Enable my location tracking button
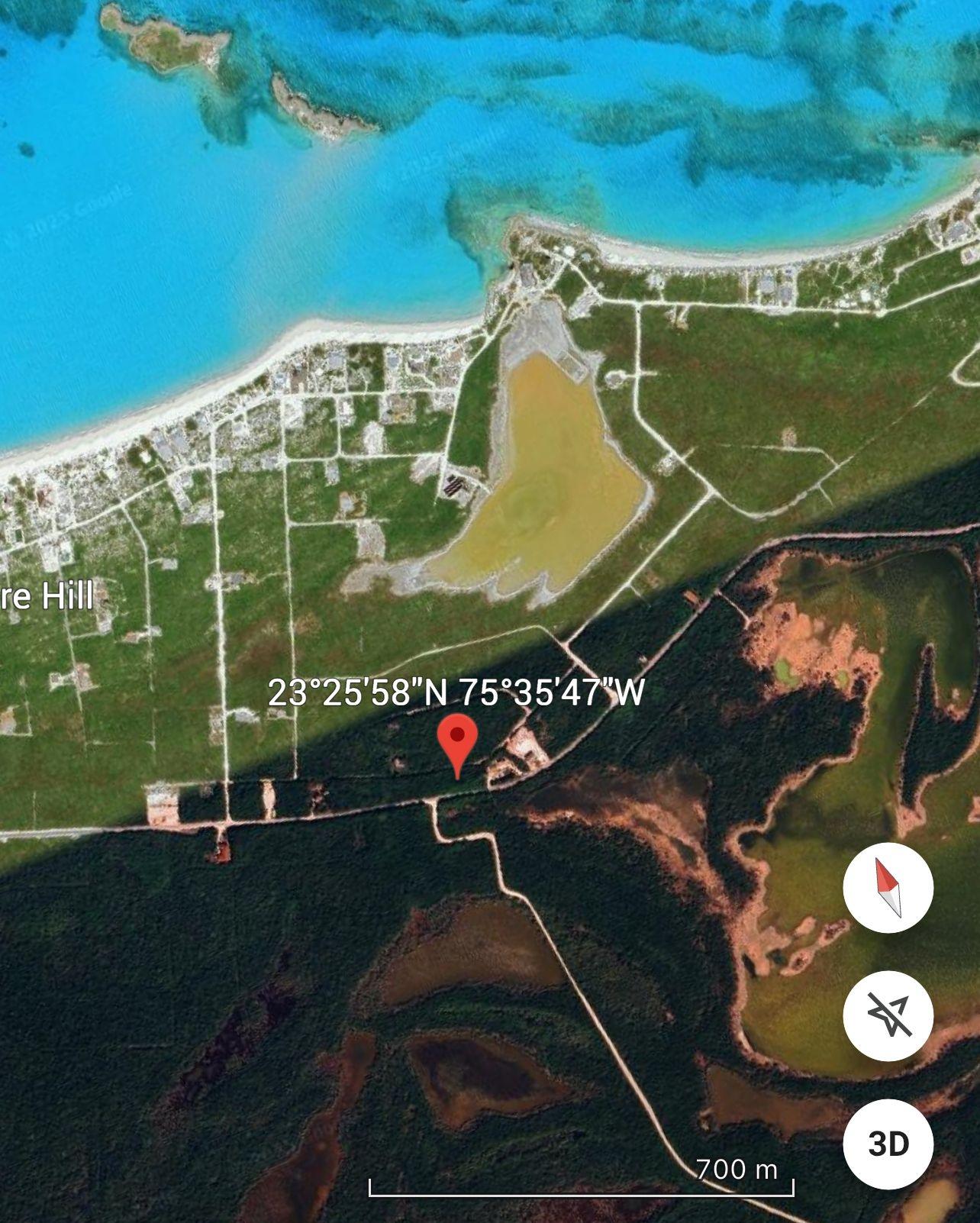 [888, 1016]
